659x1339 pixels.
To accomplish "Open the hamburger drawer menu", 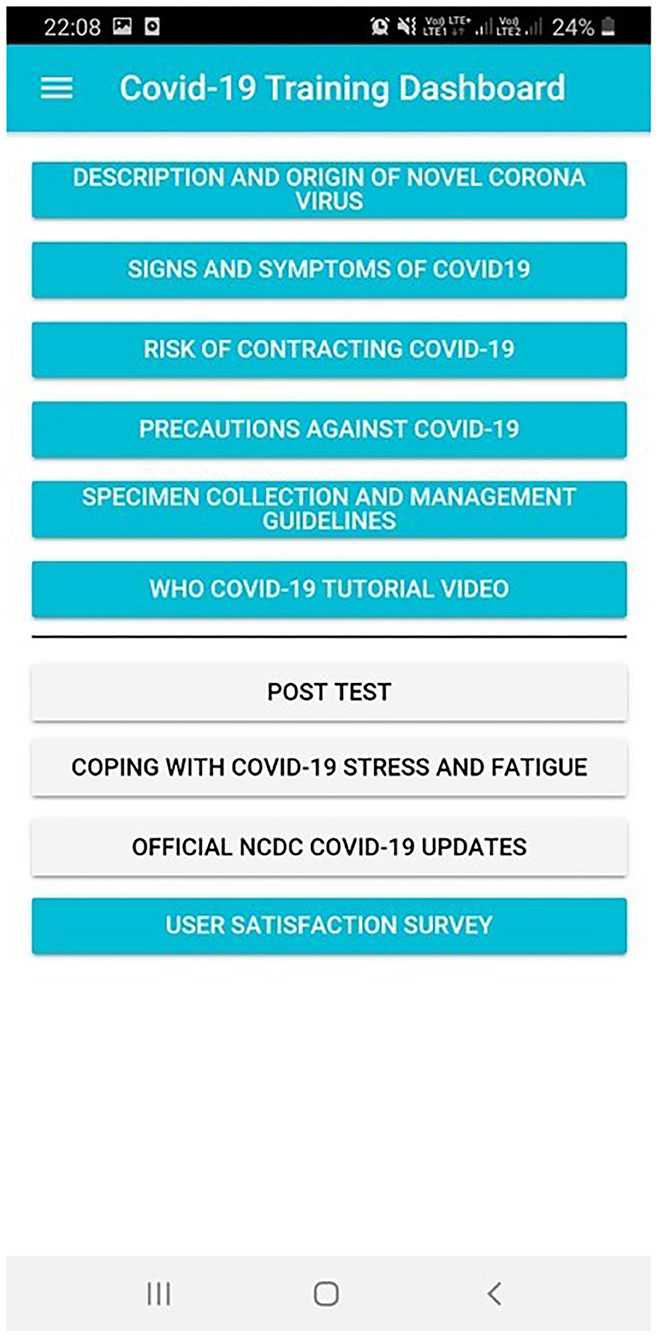I will point(56,88).
